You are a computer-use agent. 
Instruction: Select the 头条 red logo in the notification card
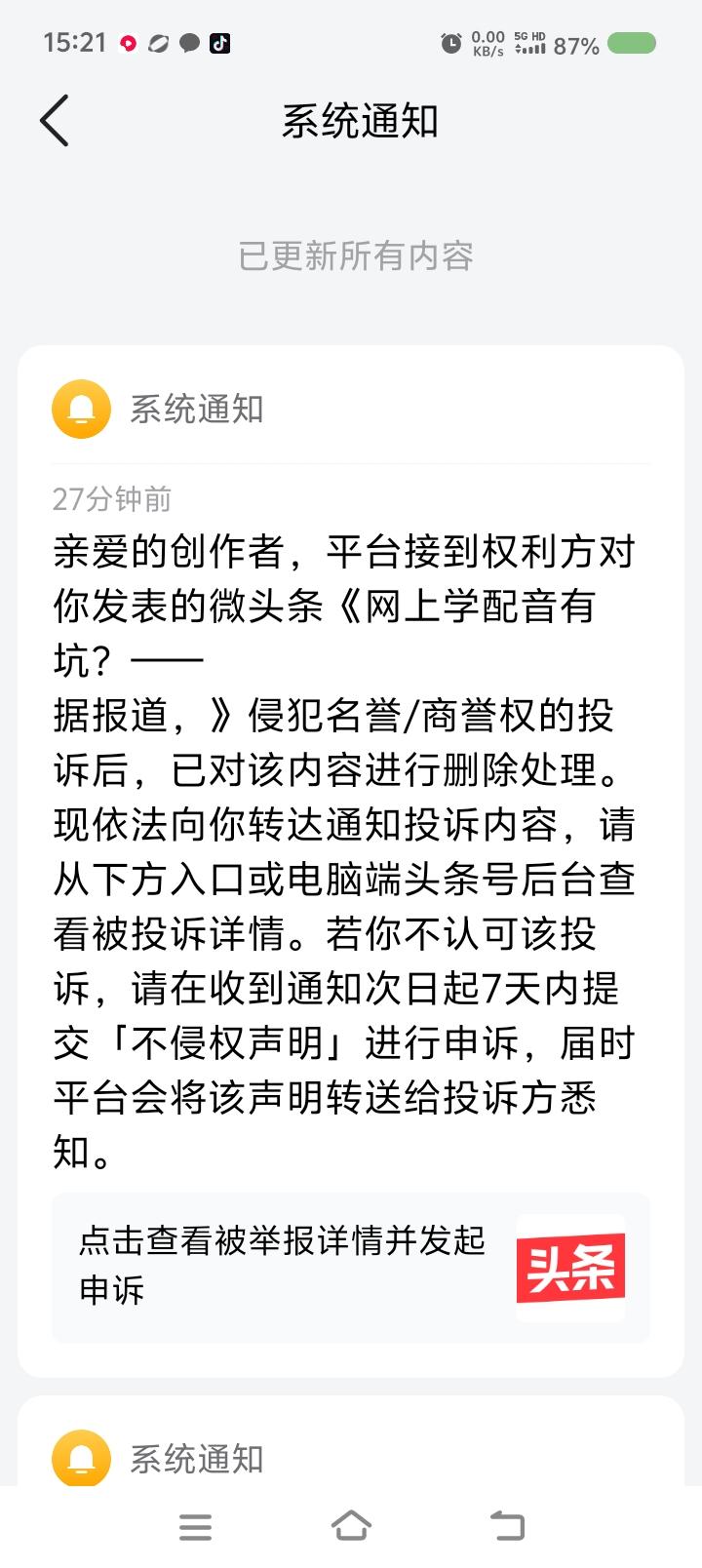point(570,1267)
